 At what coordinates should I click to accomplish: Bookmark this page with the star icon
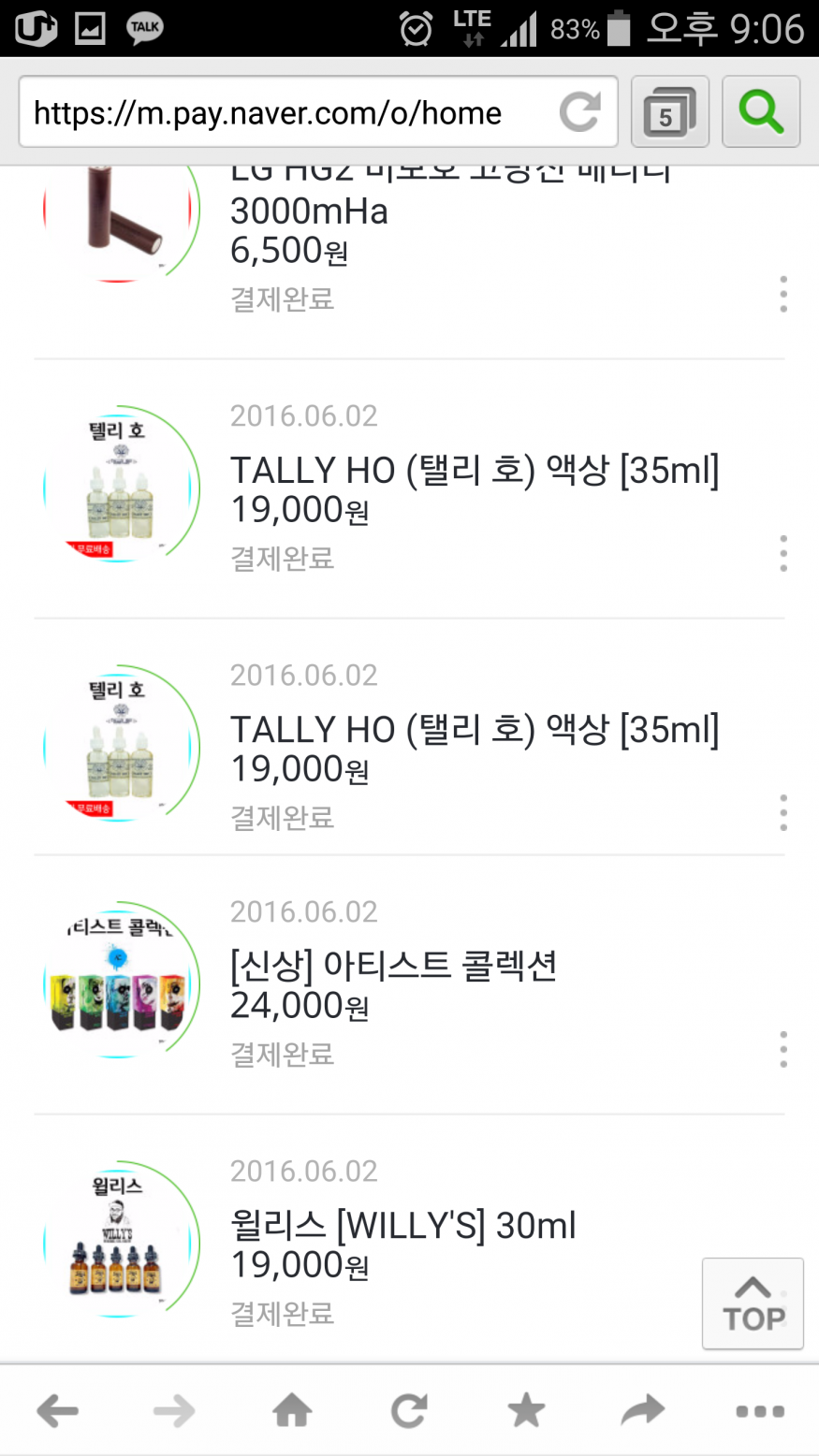(x=526, y=1411)
